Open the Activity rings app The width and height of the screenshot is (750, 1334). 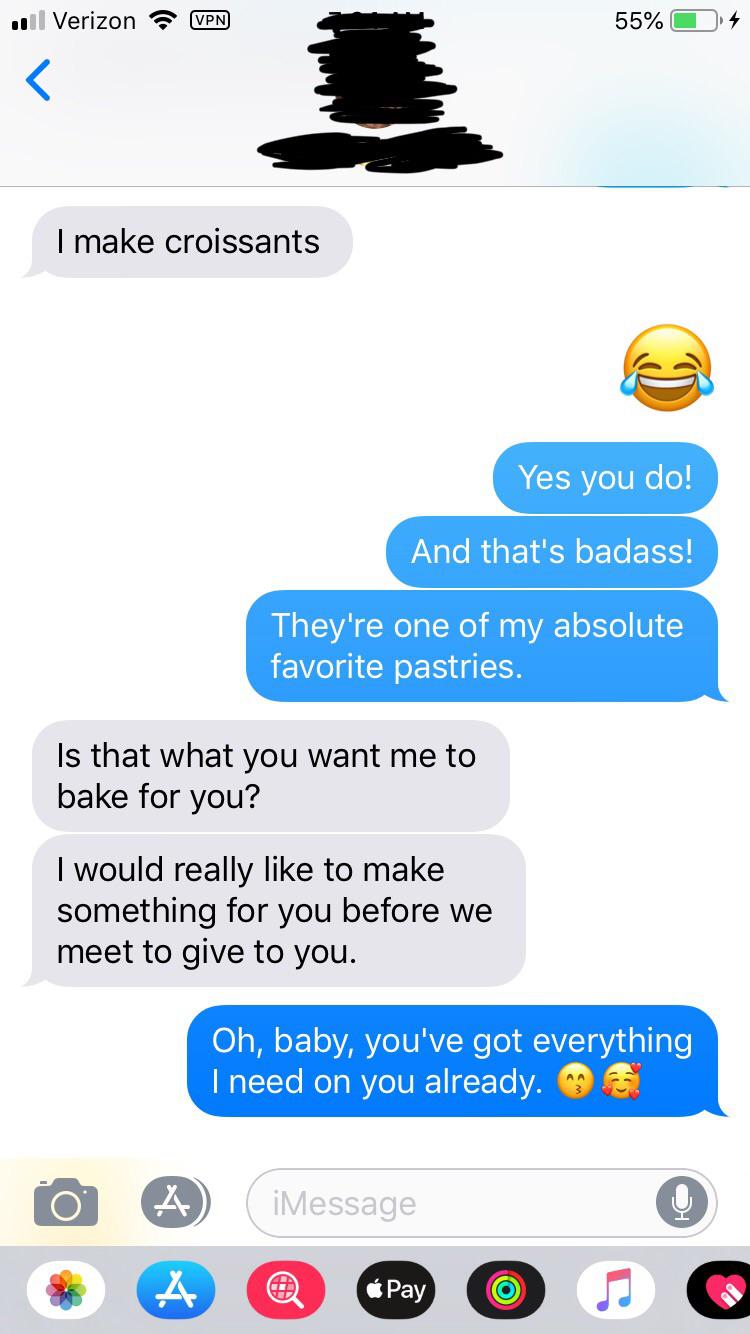tap(505, 1290)
